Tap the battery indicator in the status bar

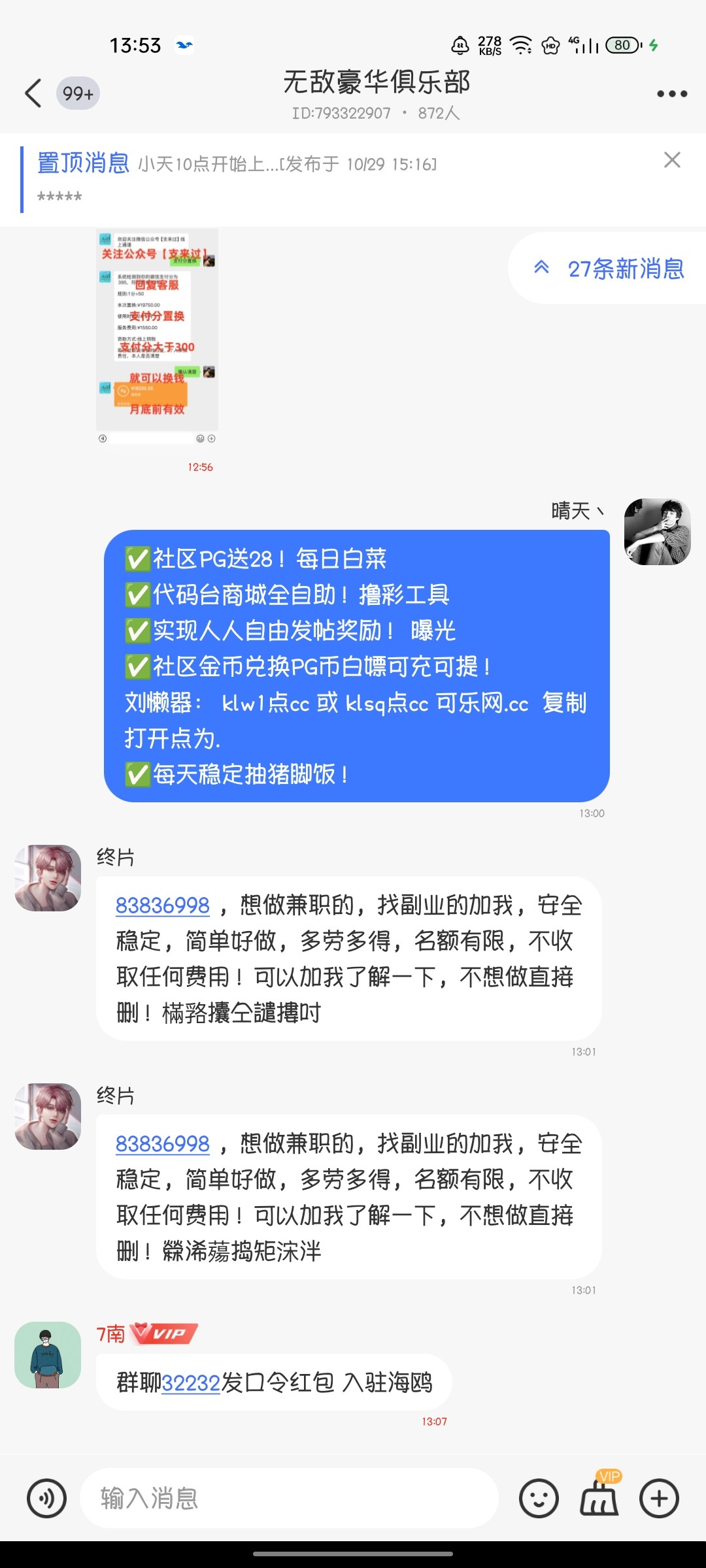tap(622, 45)
